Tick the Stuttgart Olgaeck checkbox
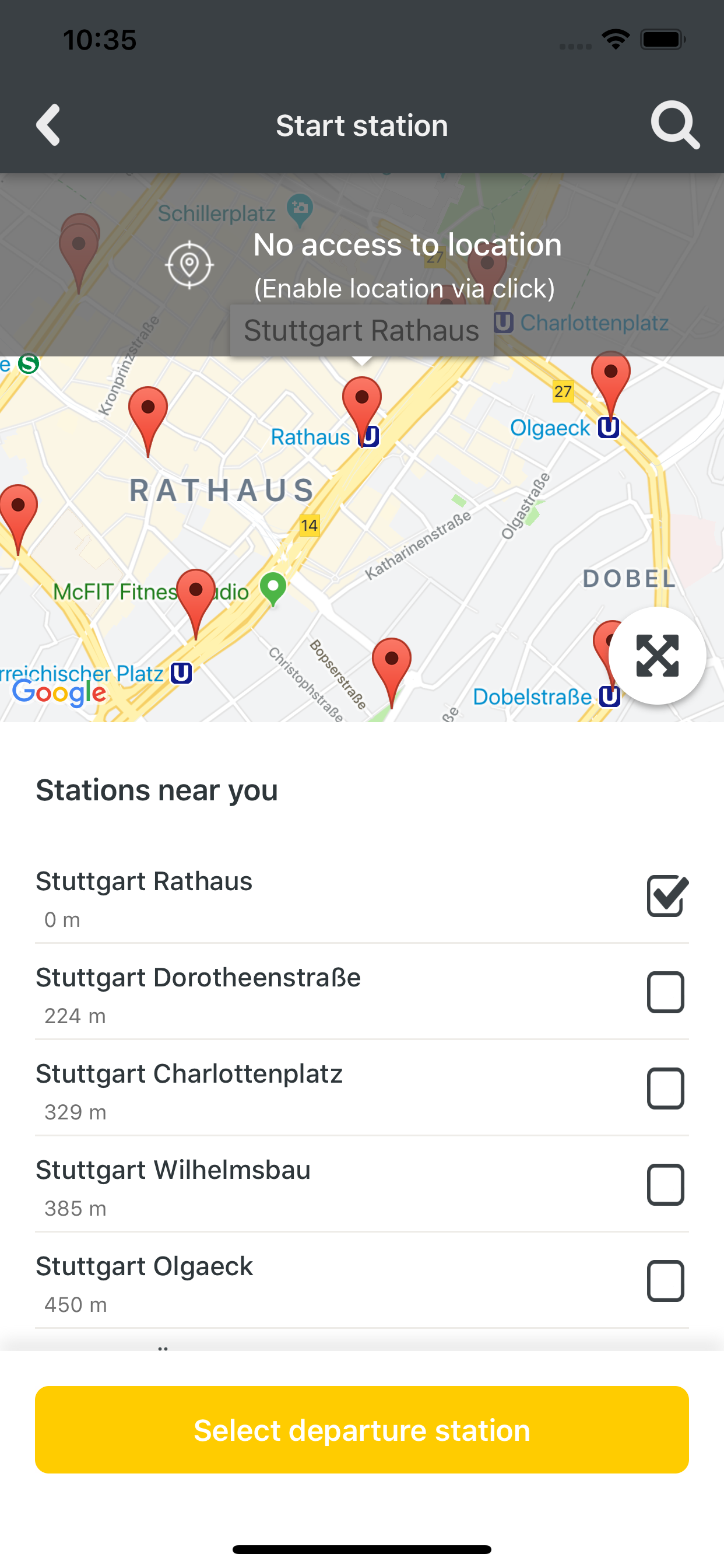 [x=666, y=1280]
